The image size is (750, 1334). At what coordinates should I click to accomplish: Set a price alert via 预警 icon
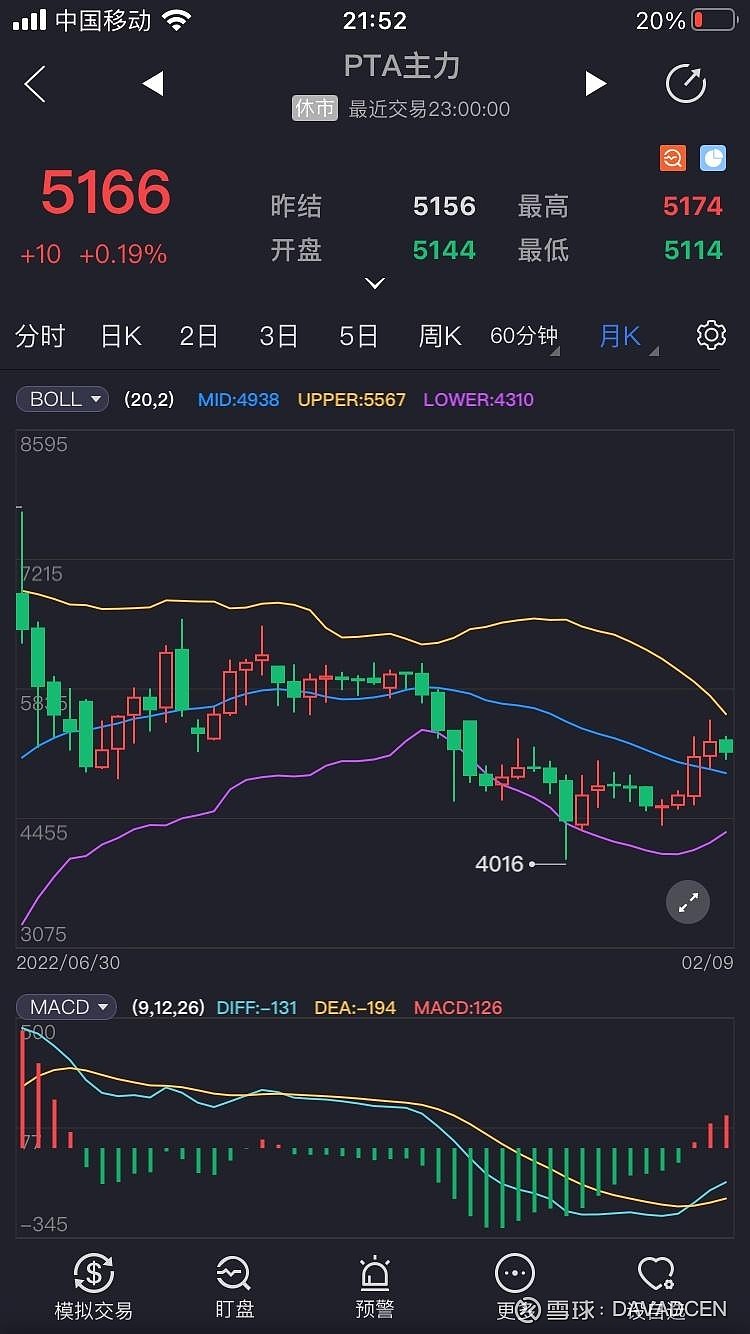coord(374,1285)
